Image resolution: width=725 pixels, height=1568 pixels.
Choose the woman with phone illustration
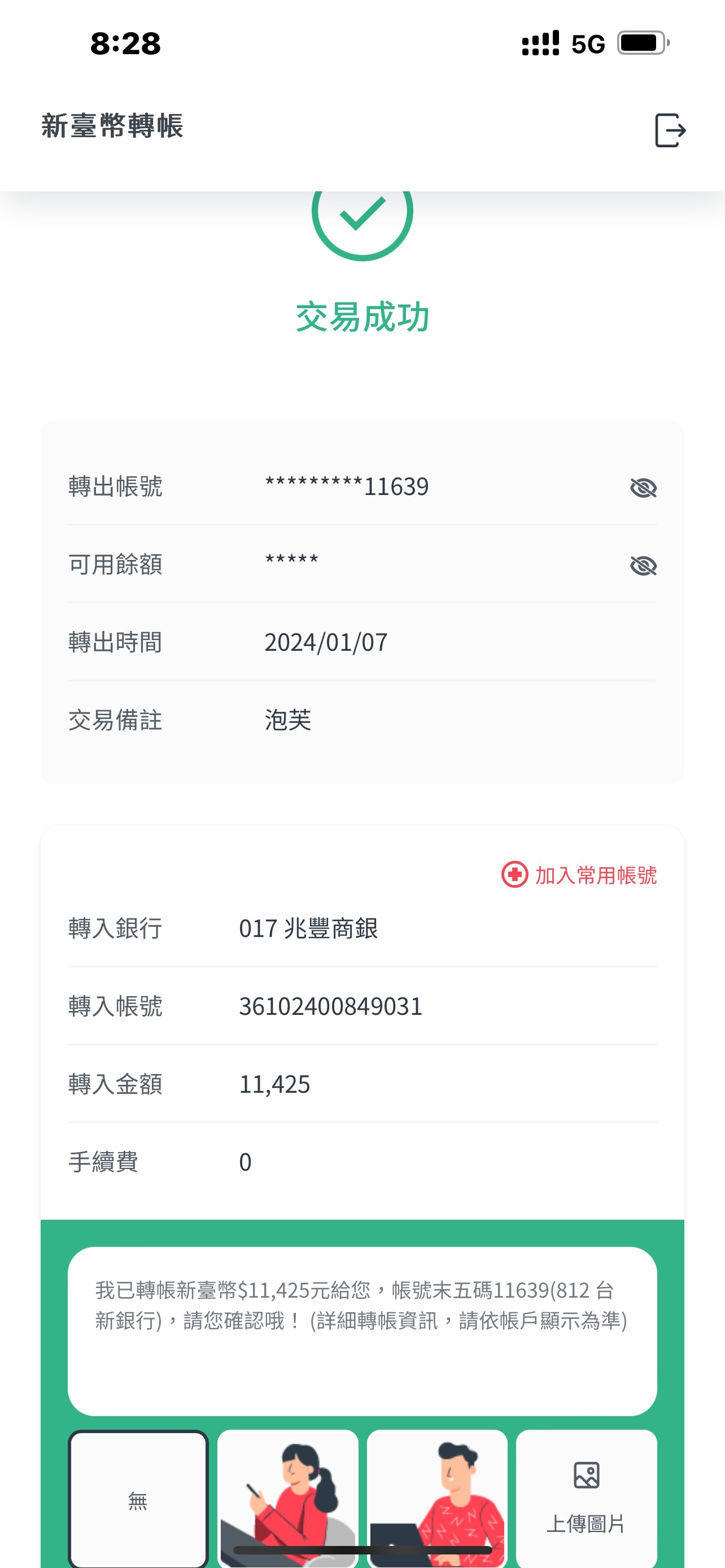click(287, 1499)
